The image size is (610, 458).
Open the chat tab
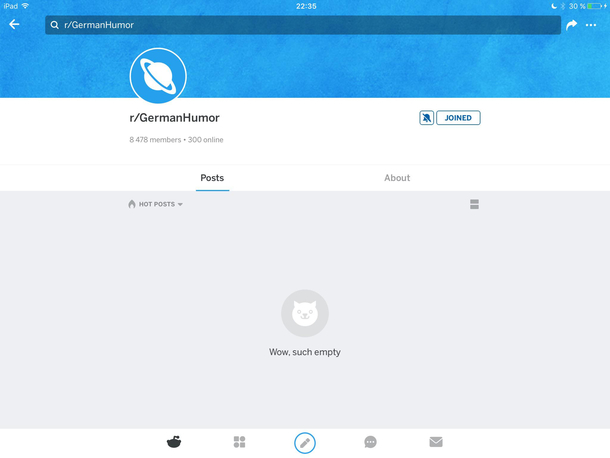tap(370, 442)
